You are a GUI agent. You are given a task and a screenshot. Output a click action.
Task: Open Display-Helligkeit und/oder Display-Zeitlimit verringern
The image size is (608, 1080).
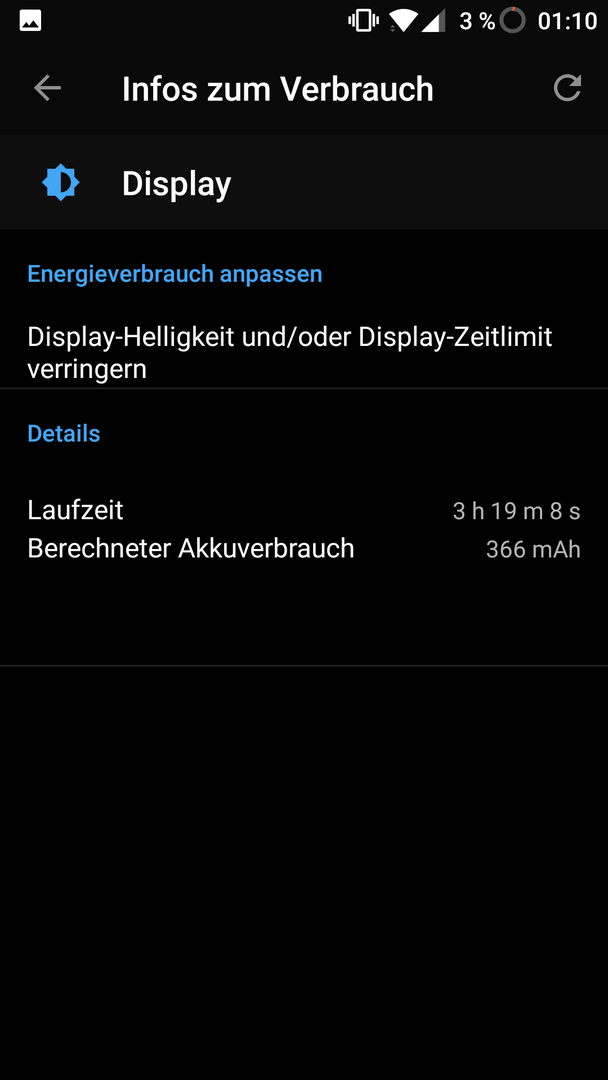click(304, 353)
